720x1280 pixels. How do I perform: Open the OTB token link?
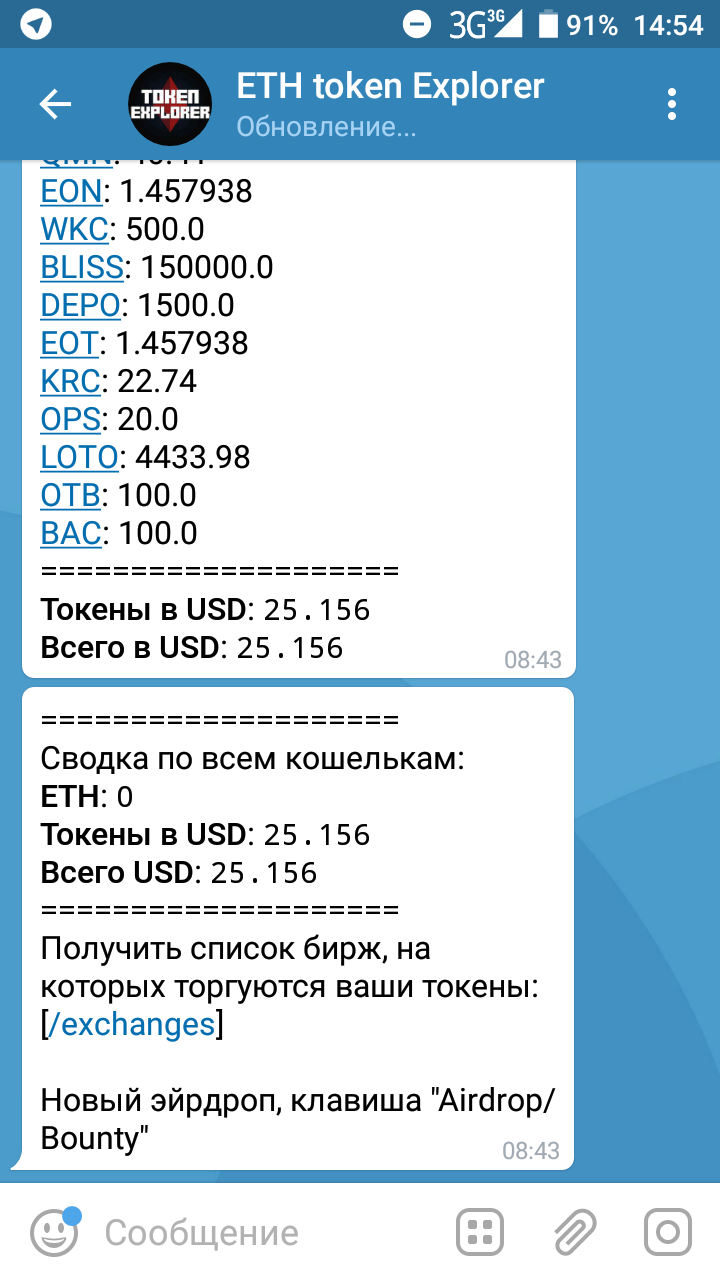coord(70,495)
